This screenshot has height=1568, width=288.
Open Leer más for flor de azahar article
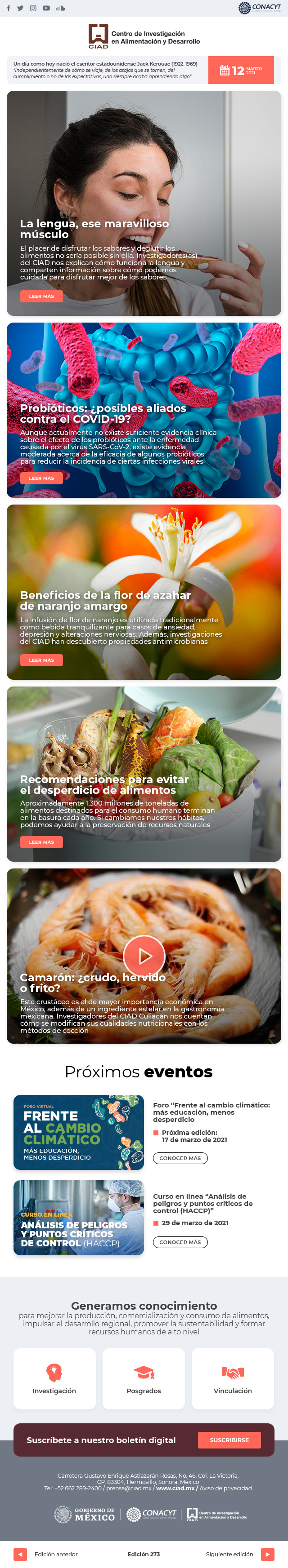click(x=41, y=660)
